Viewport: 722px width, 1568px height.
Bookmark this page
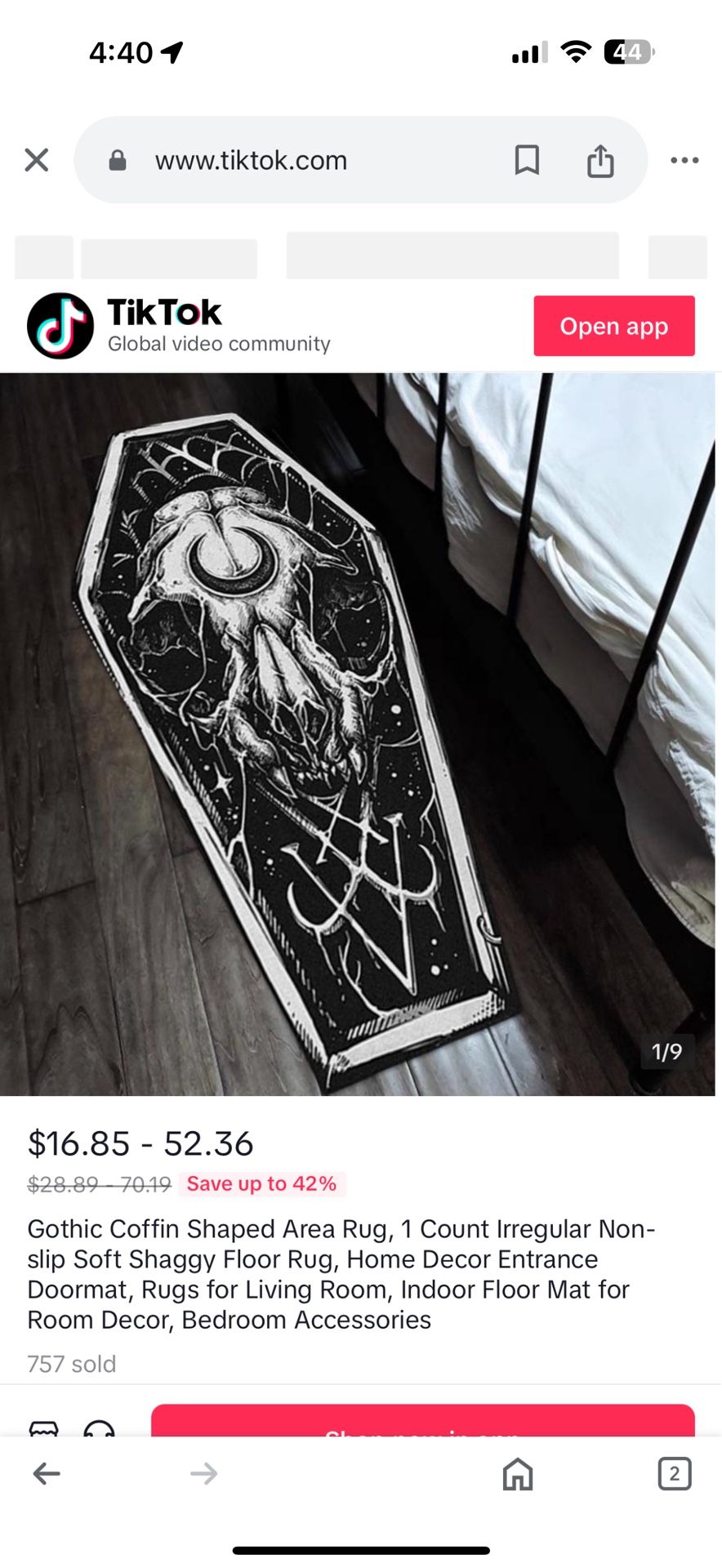[527, 160]
